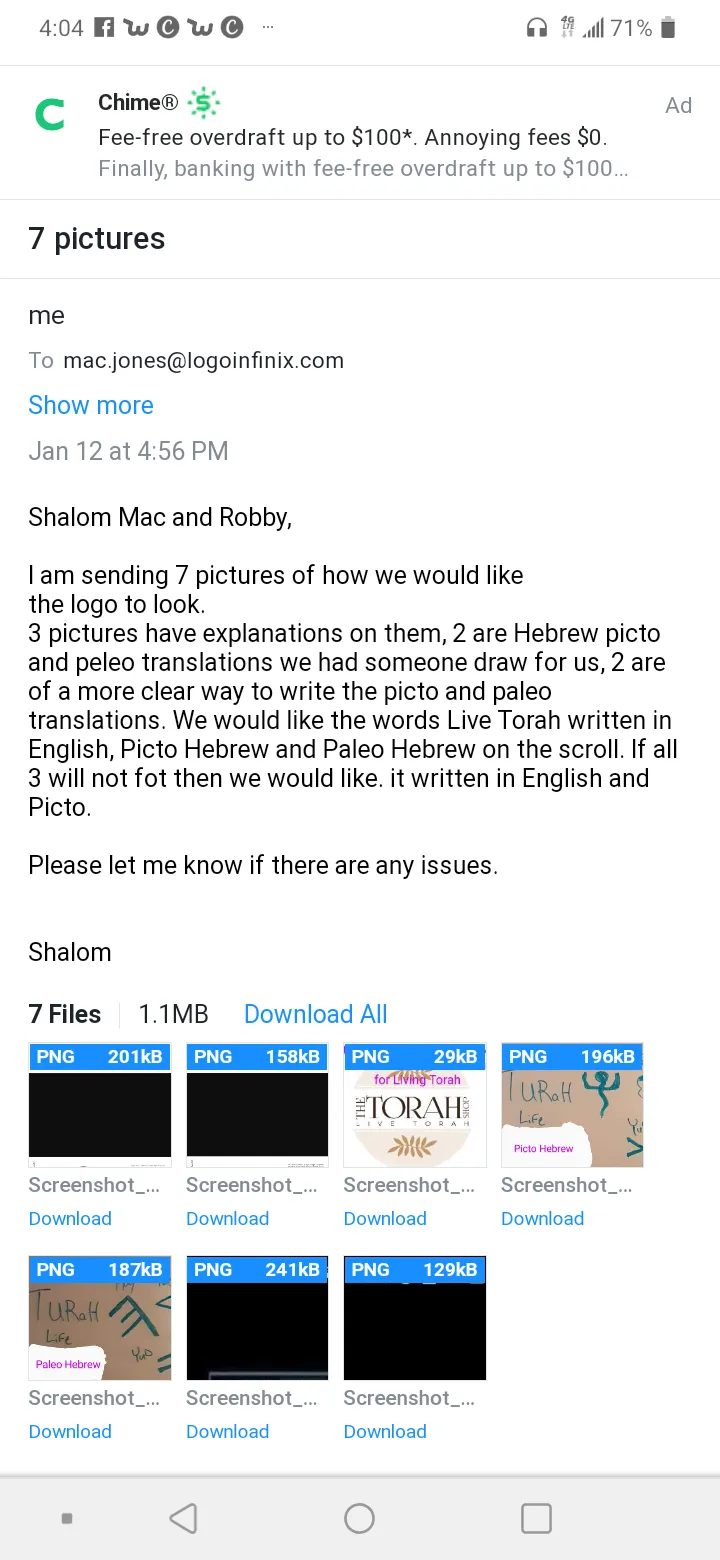This screenshot has width=720, height=1560.
Task: Download the 201kB PNG attachment
Action: [70, 1218]
